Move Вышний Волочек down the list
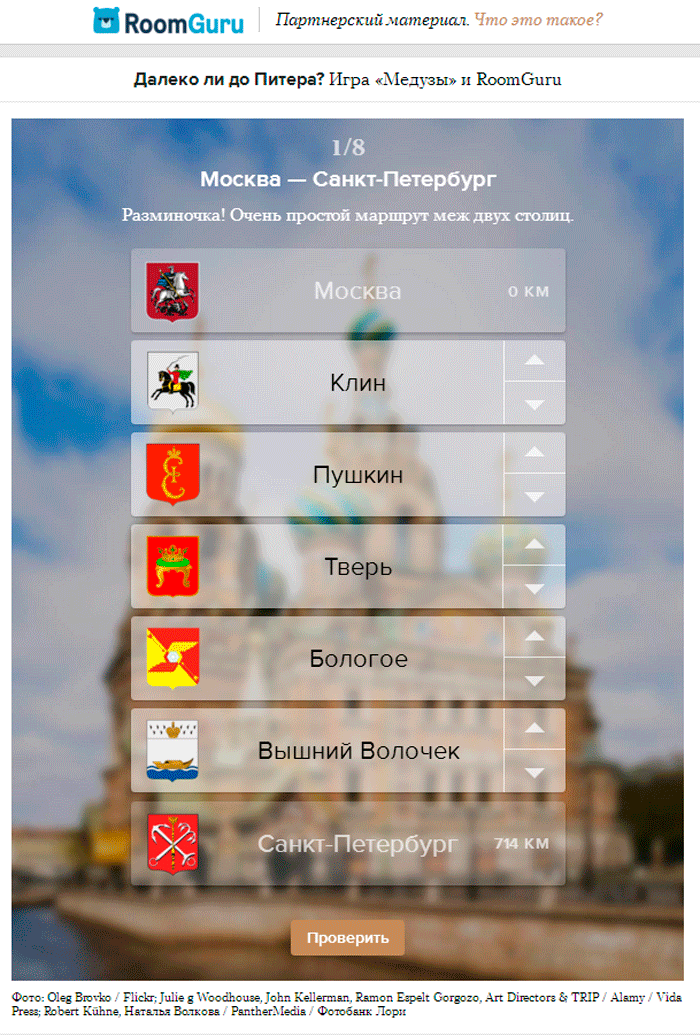Screen dimensions: 700x1036 [535, 771]
